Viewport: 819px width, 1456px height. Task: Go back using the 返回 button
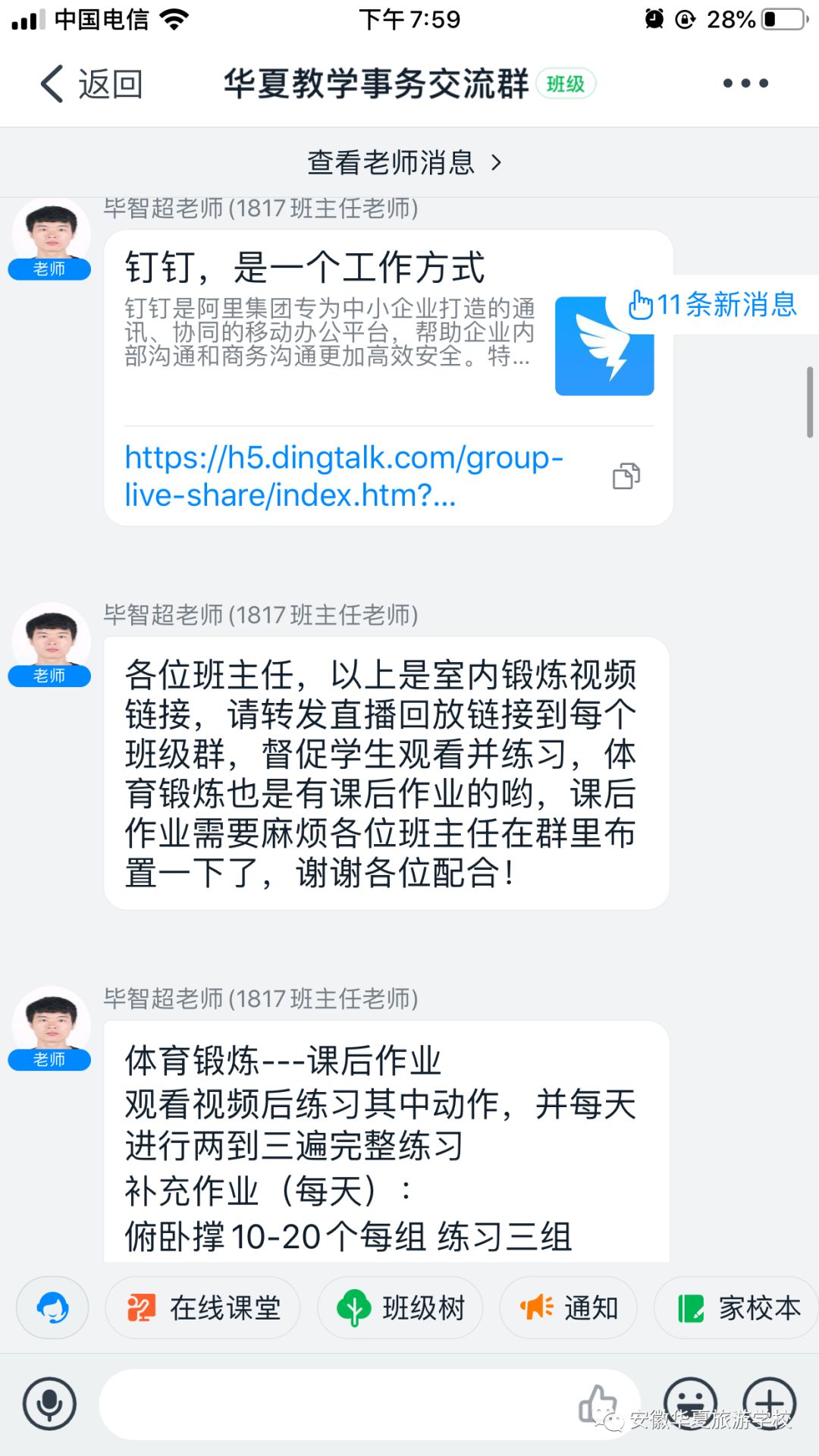click(x=92, y=83)
